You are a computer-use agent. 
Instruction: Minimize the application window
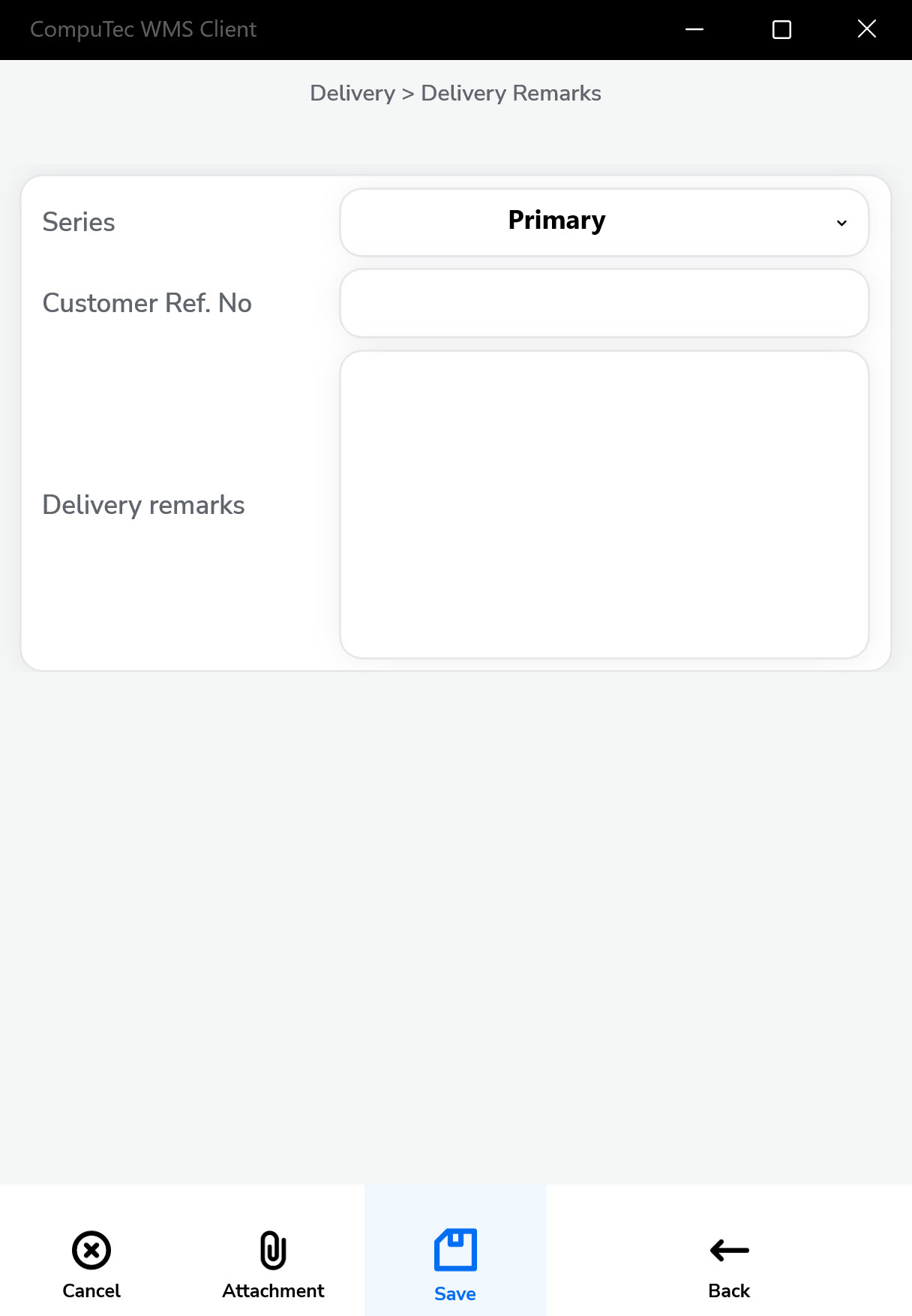click(x=694, y=29)
